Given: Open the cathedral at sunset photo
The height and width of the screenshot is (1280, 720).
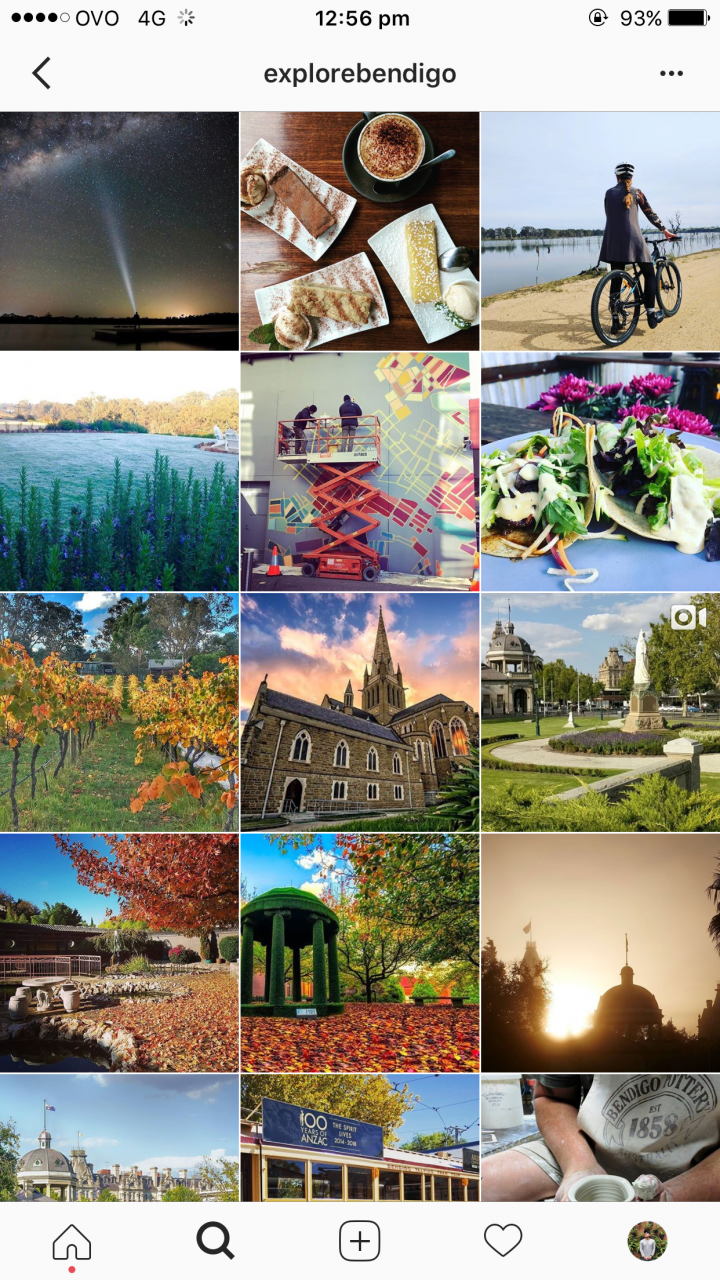Looking at the screenshot, I should (x=360, y=712).
